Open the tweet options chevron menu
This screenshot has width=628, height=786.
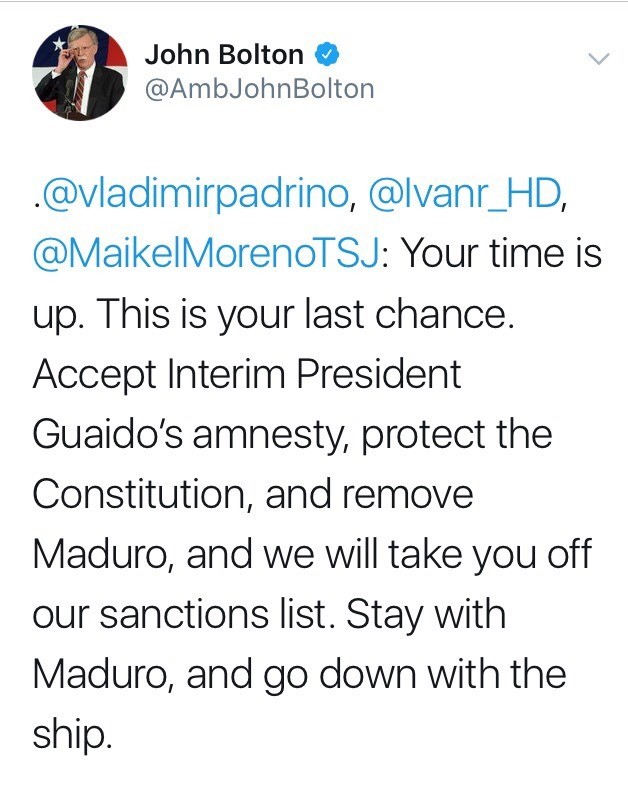(x=598, y=59)
